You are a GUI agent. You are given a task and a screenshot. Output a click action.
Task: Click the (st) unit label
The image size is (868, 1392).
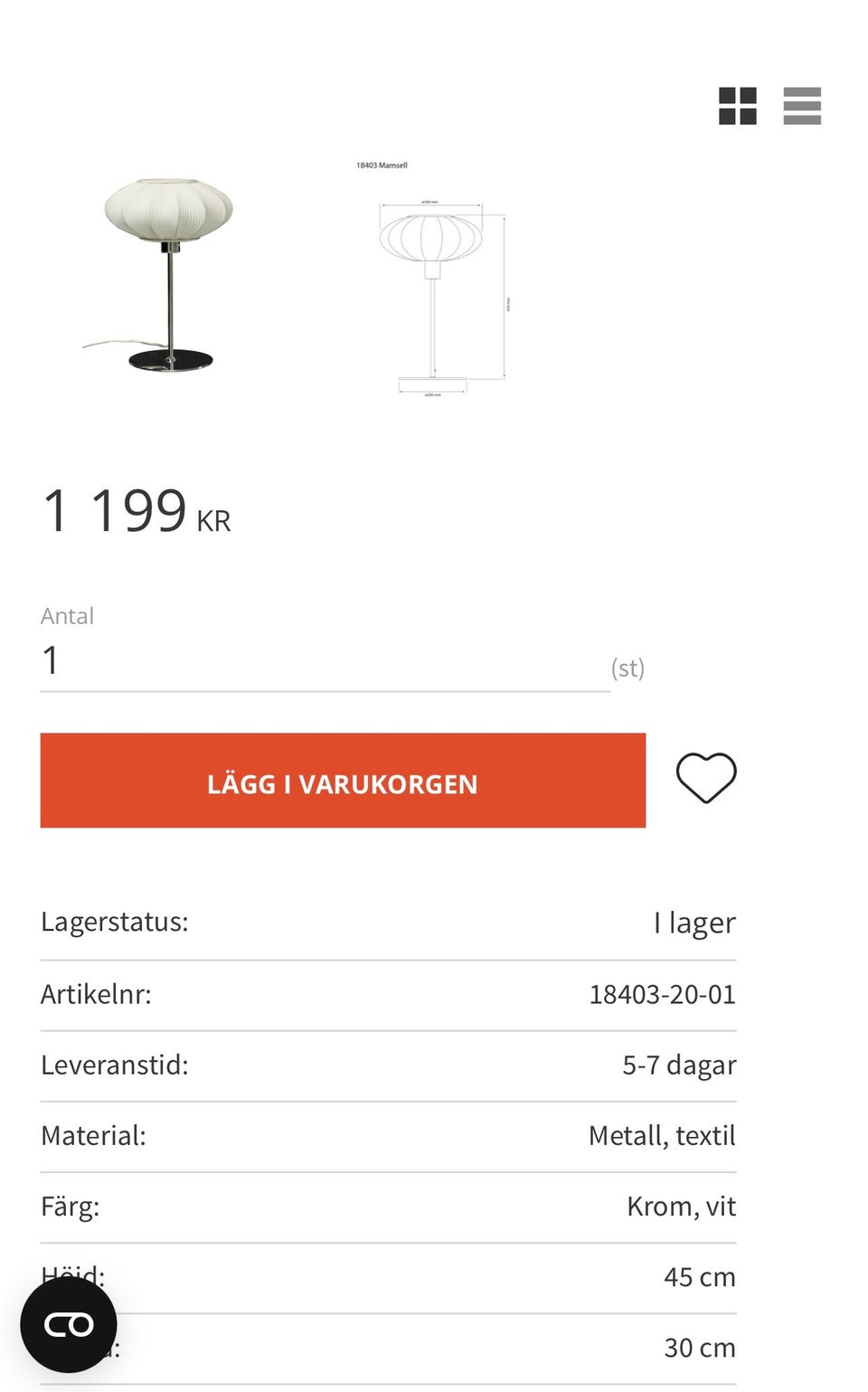pos(628,667)
